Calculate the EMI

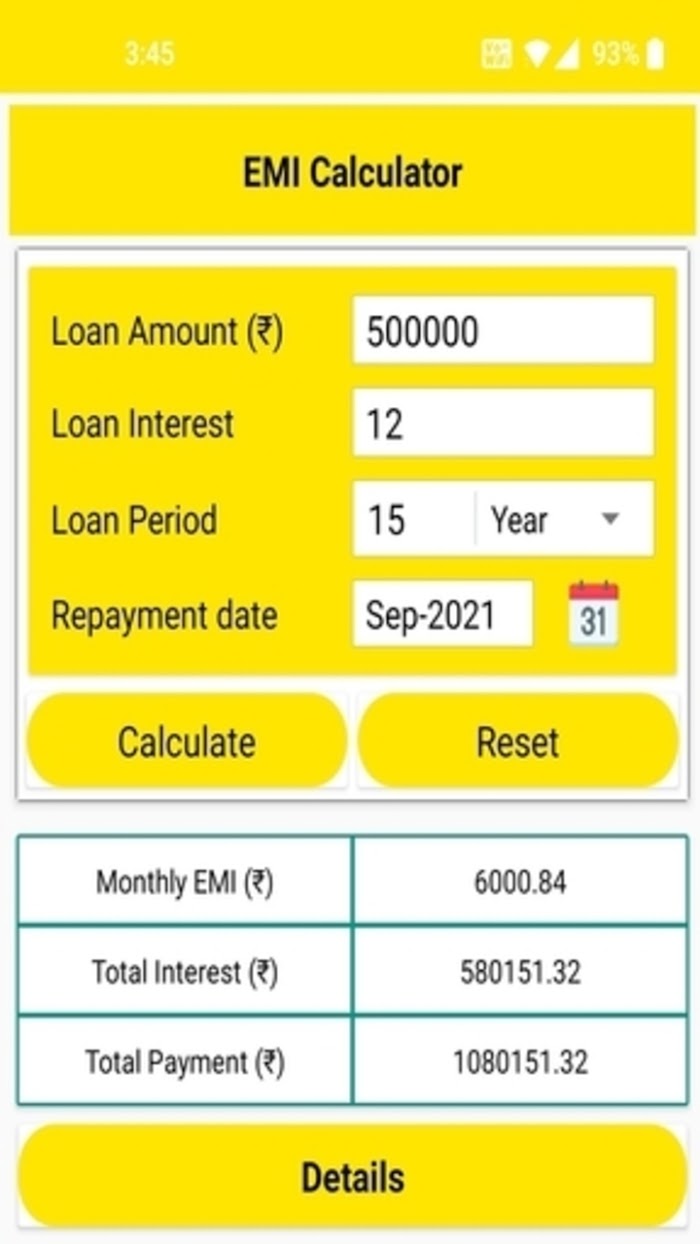[x=186, y=741]
